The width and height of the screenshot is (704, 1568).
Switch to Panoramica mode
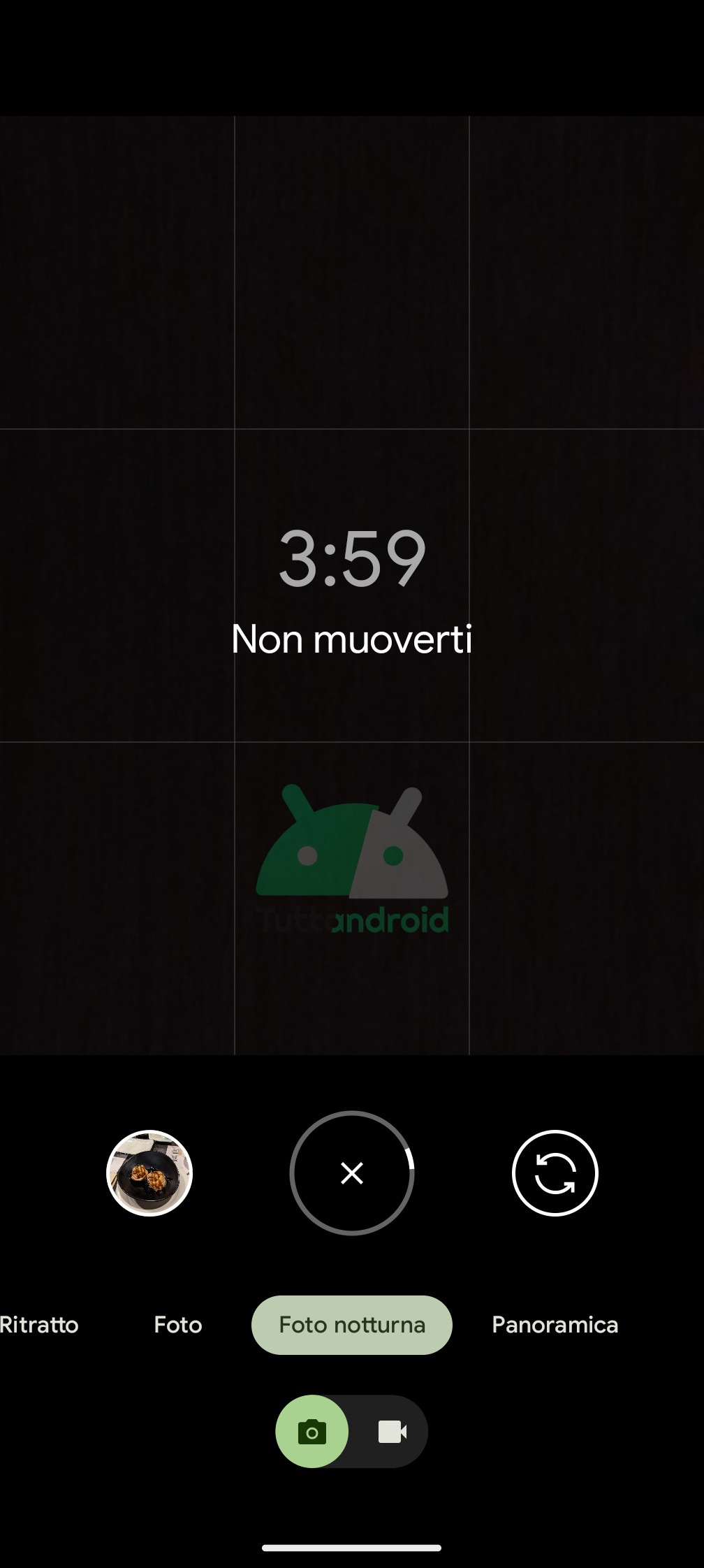pos(555,1325)
